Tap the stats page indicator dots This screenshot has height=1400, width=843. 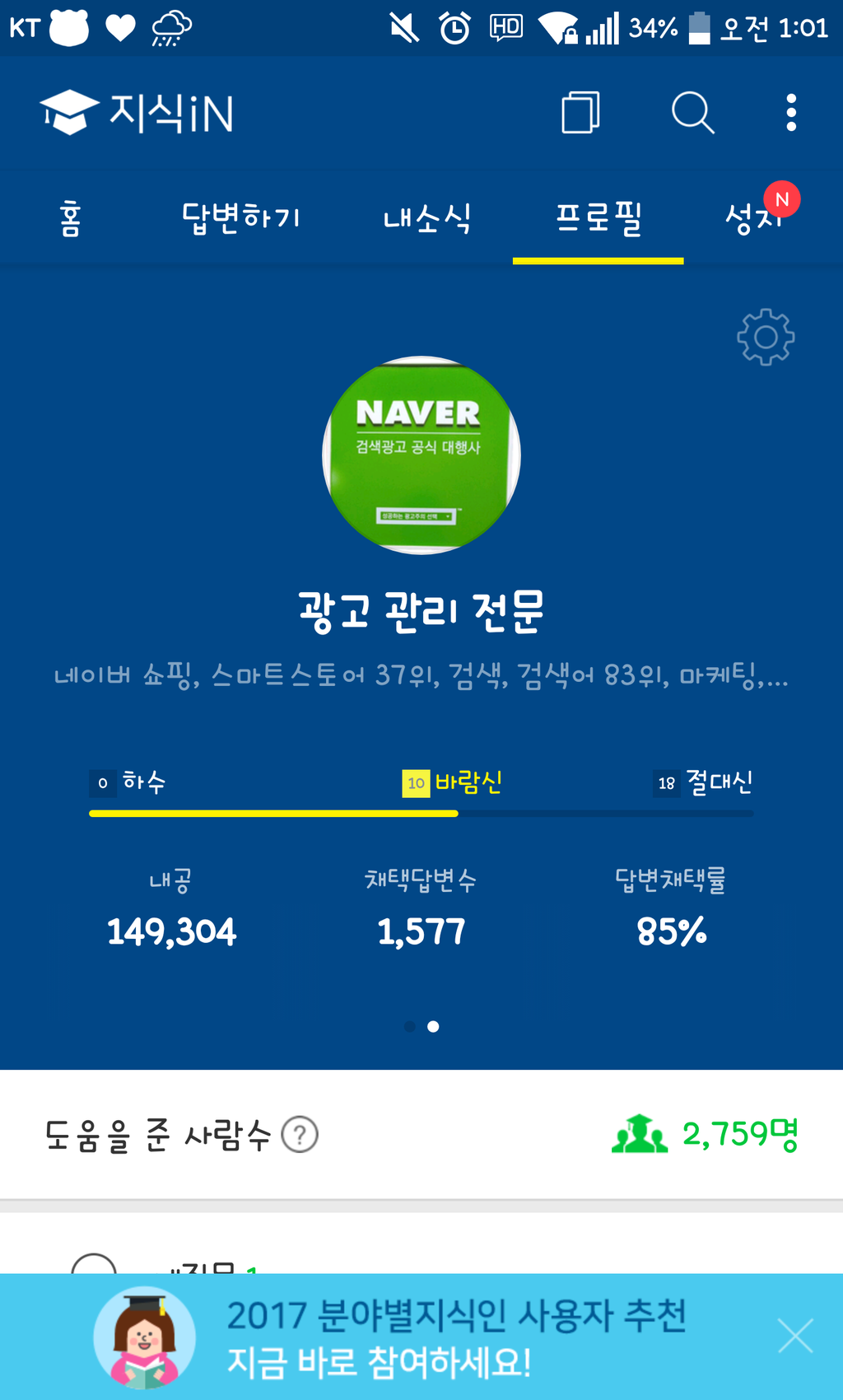tap(421, 1026)
